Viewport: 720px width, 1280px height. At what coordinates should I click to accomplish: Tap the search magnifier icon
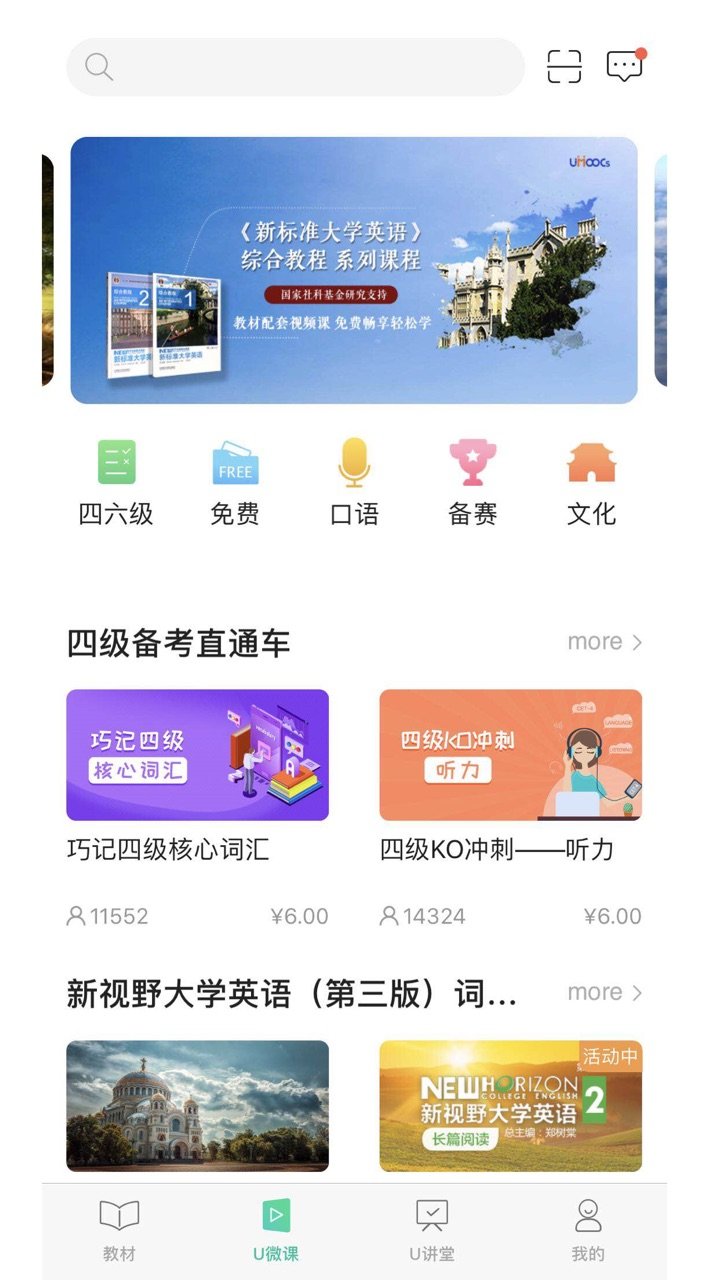click(97, 66)
